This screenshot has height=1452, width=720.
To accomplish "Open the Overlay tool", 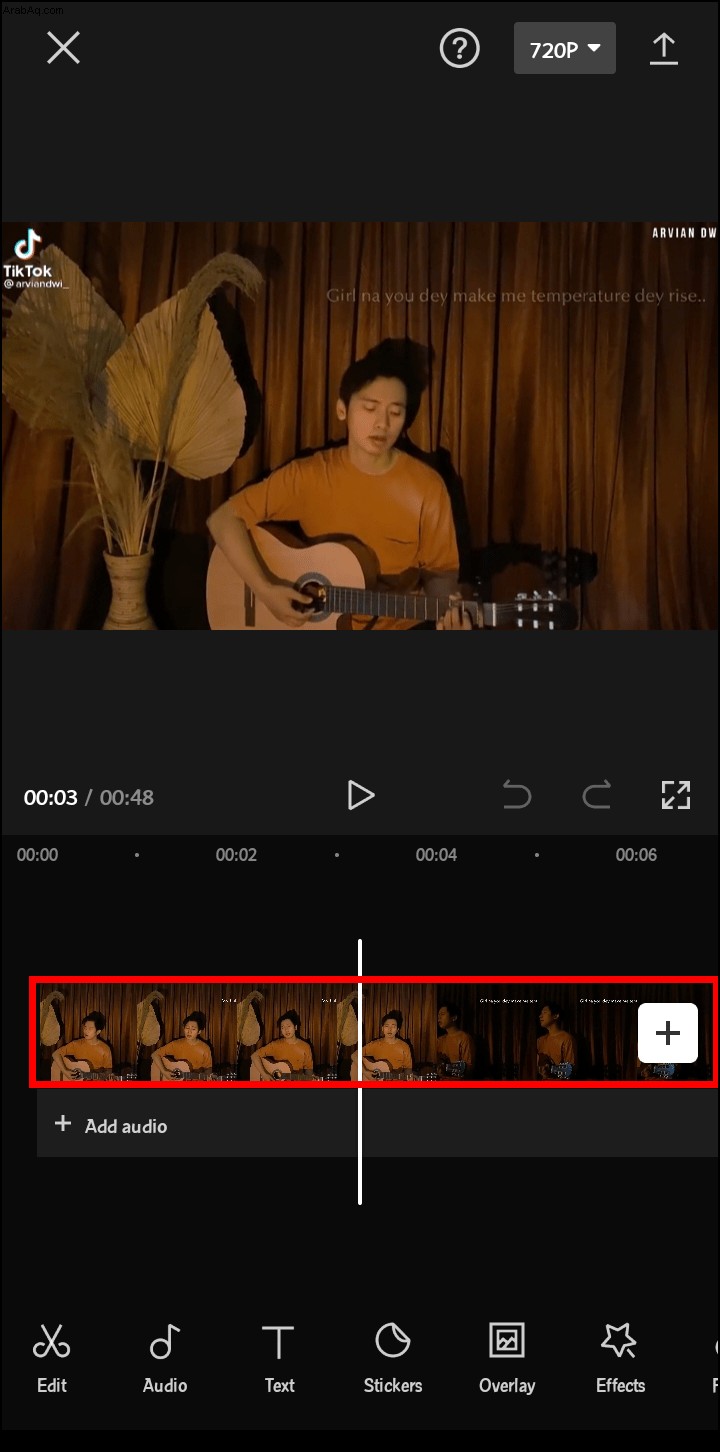I will click(507, 1357).
